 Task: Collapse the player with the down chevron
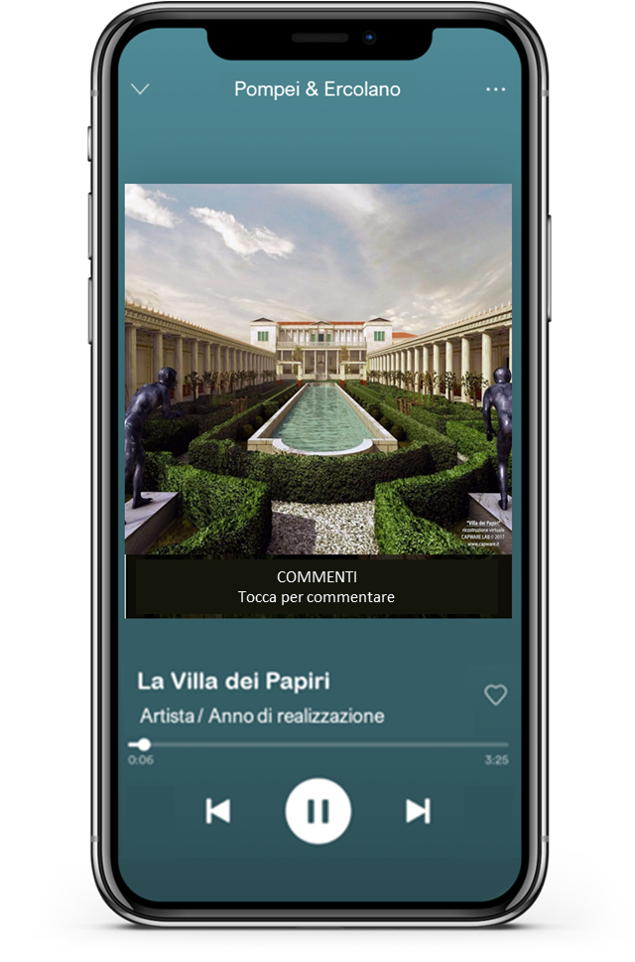pyautogui.click(x=140, y=89)
